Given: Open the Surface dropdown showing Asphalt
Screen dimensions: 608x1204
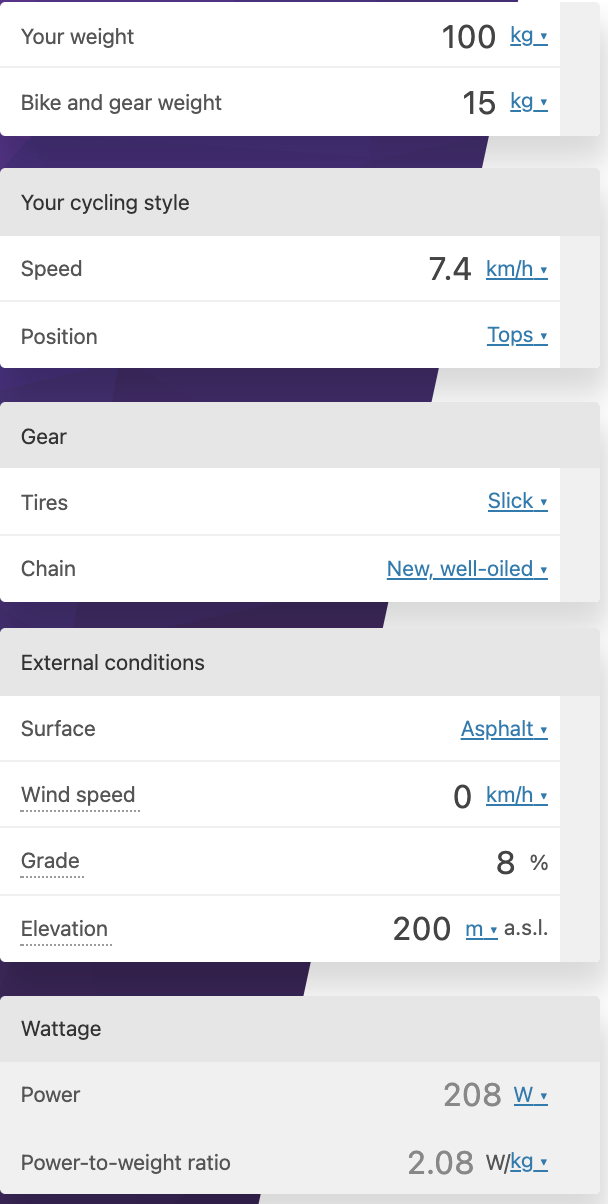Looking at the screenshot, I should tap(504, 729).
